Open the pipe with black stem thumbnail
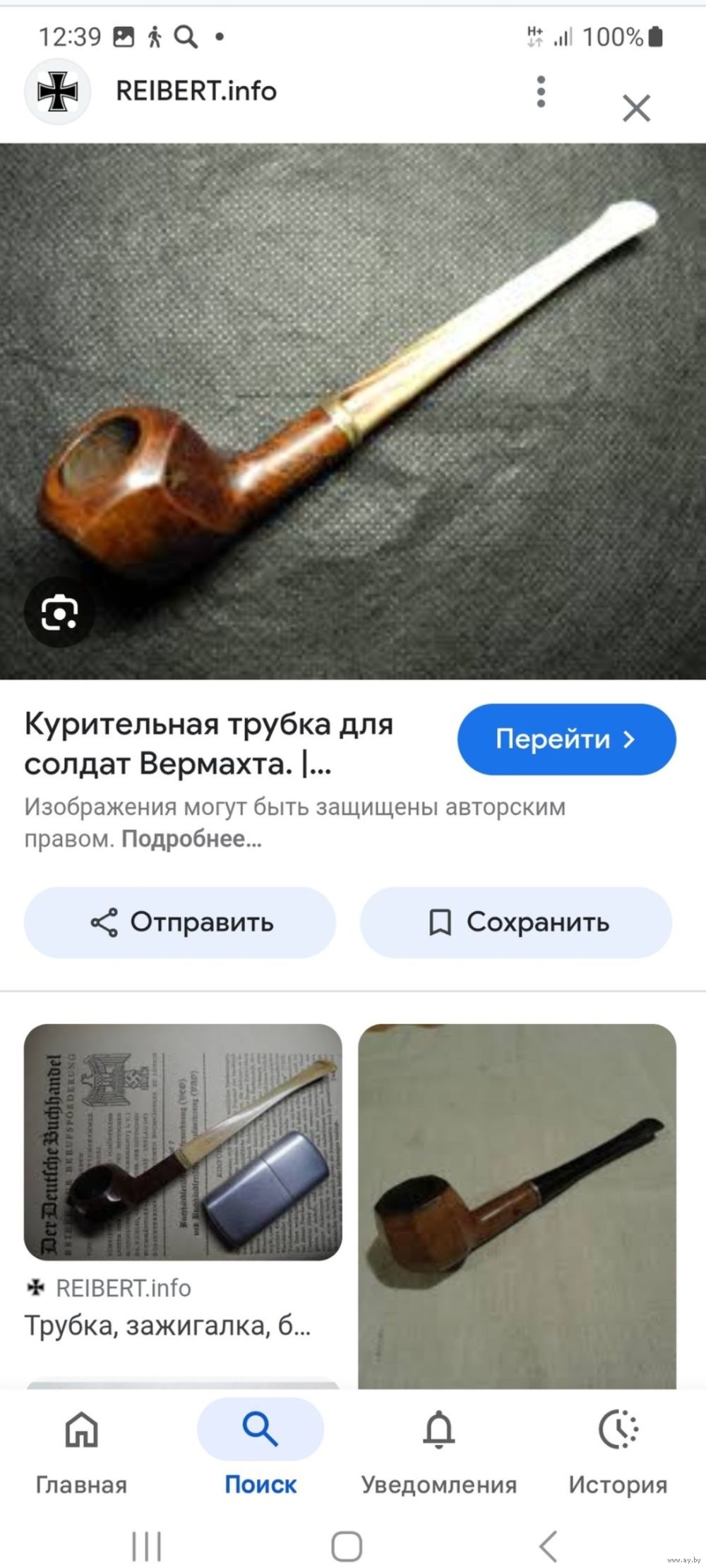 pyautogui.click(x=517, y=1206)
